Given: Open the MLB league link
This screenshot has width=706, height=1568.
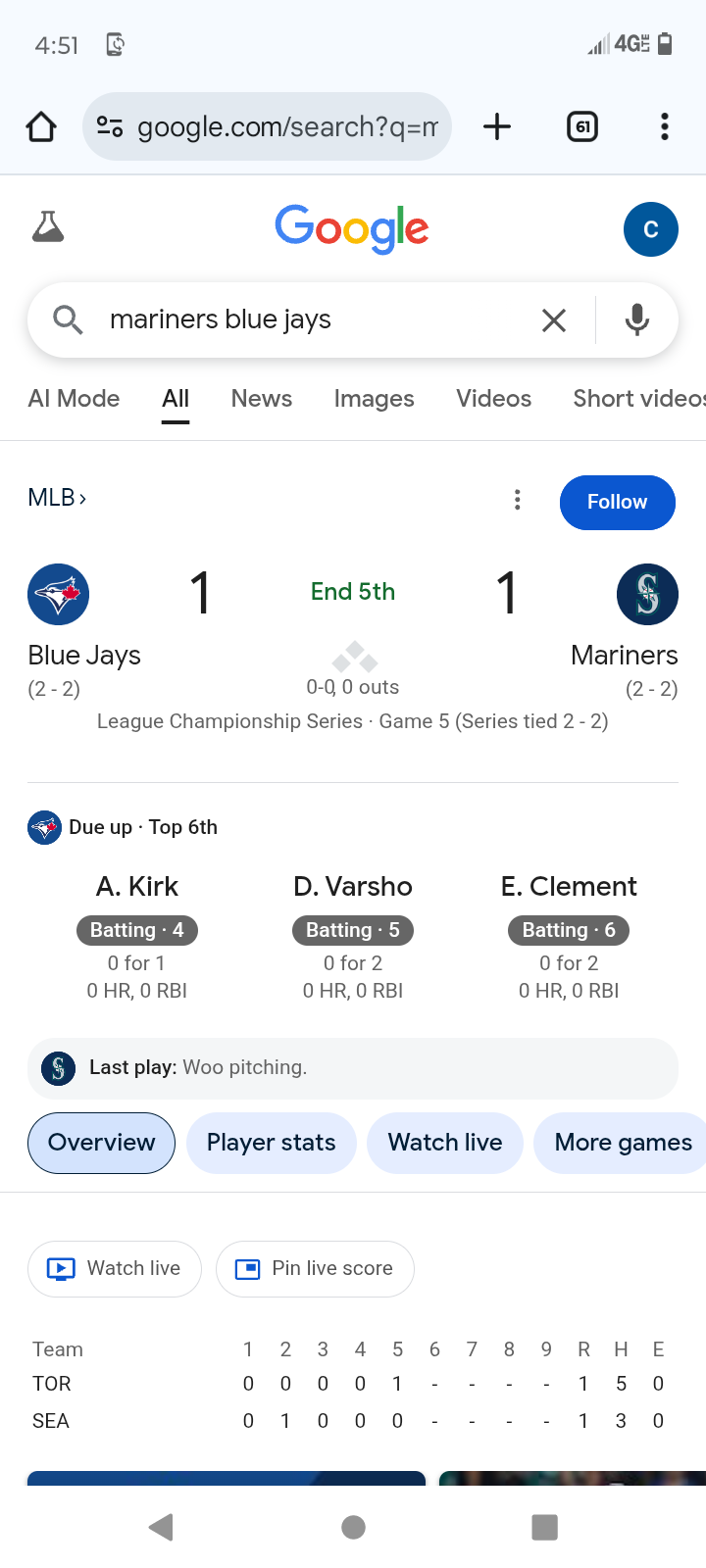Looking at the screenshot, I should tap(57, 498).
